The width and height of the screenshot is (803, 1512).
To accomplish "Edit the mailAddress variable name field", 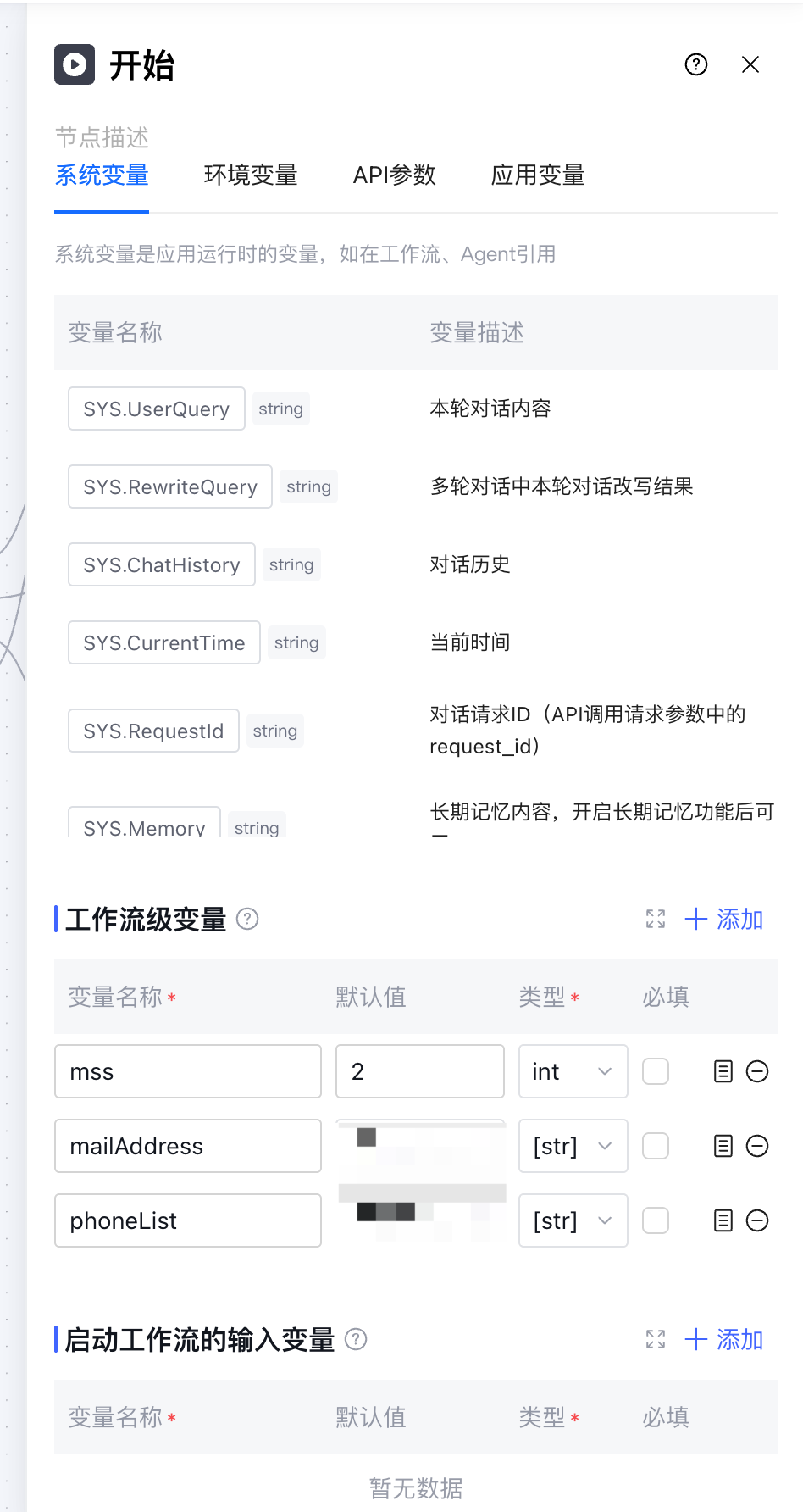I will pyautogui.click(x=188, y=1147).
